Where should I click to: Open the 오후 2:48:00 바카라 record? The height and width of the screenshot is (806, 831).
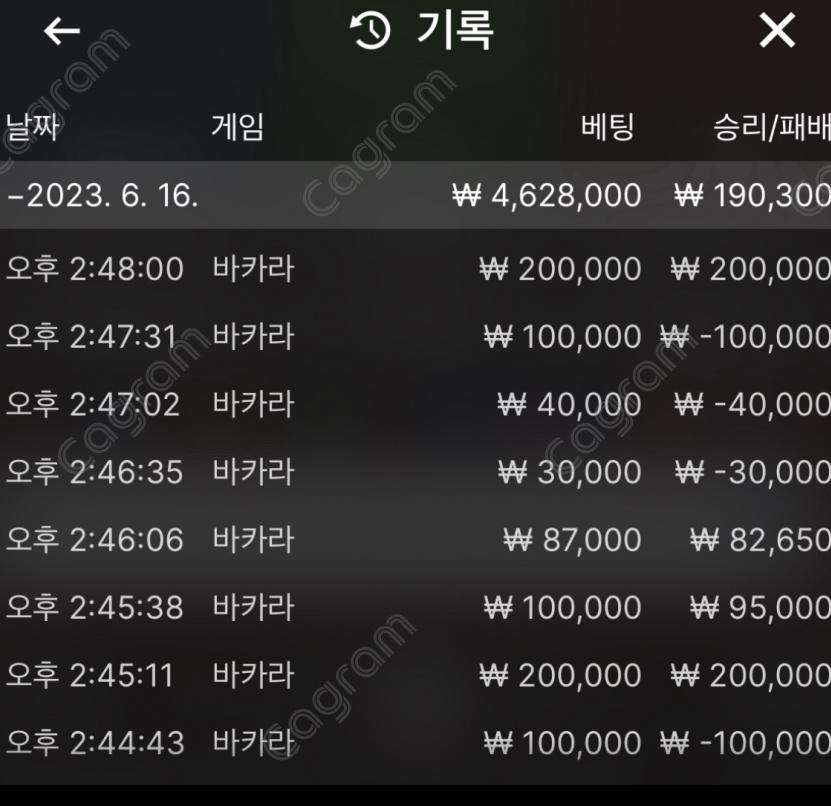coord(415,269)
